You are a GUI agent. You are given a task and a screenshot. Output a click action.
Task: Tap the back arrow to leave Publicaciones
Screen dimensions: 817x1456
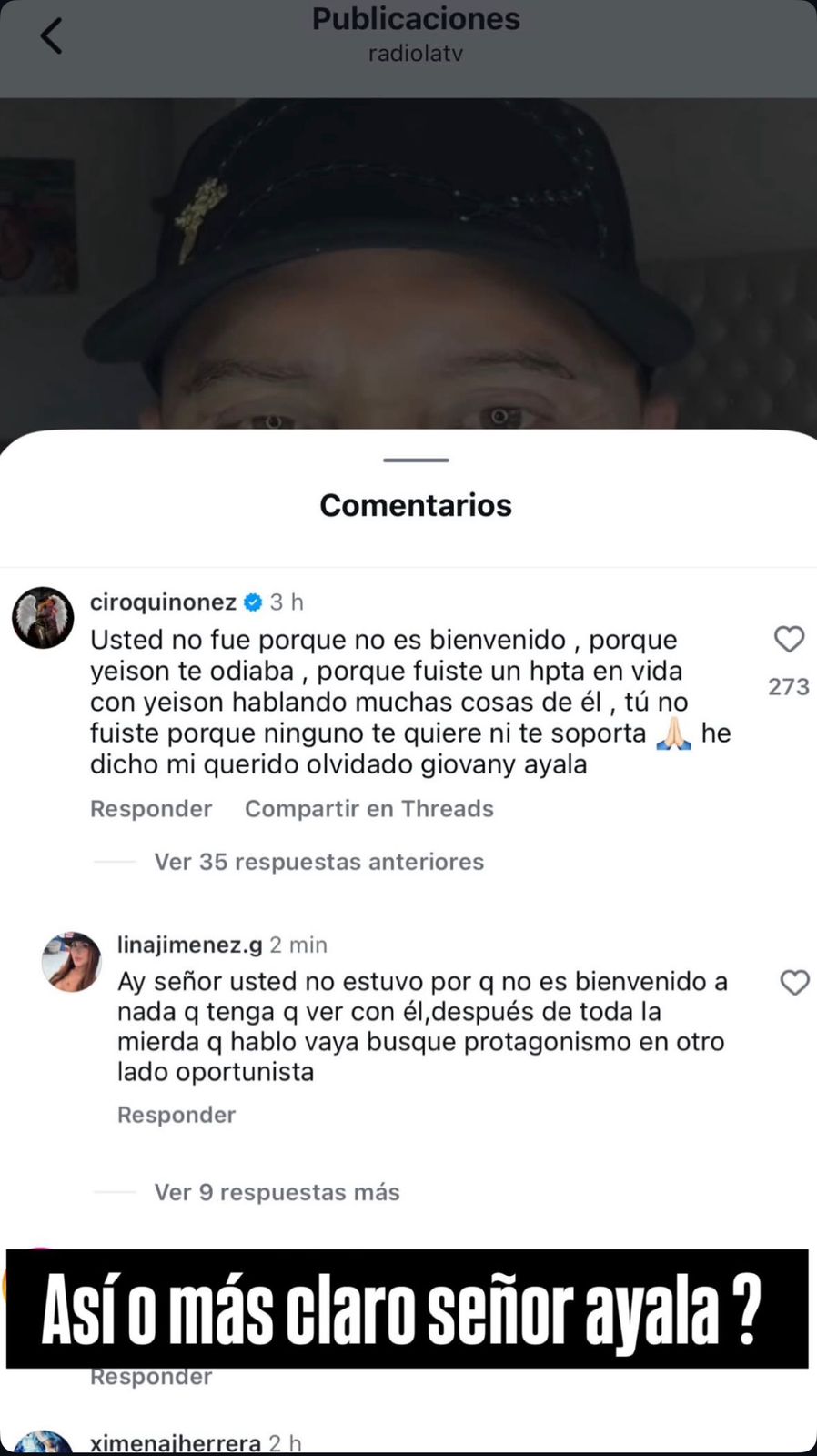[51, 35]
